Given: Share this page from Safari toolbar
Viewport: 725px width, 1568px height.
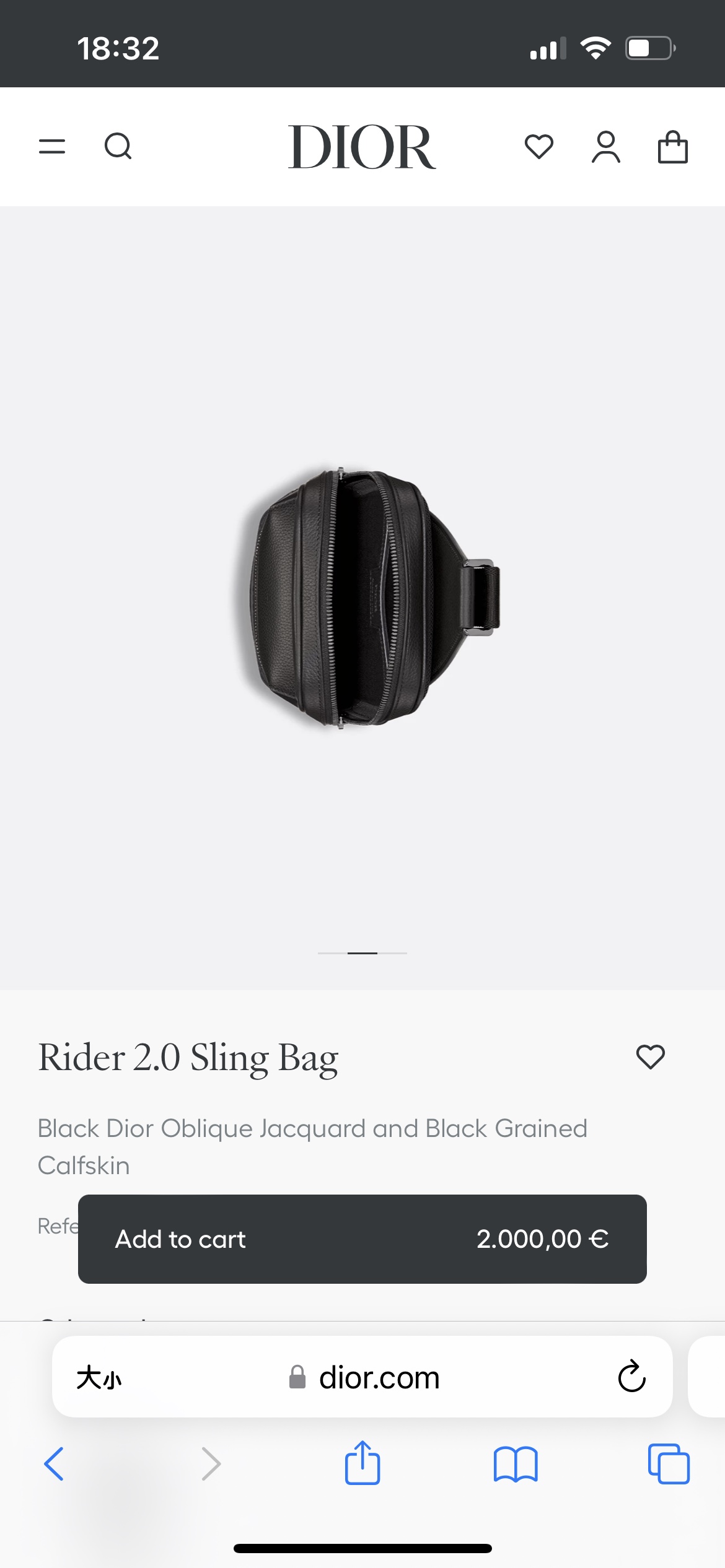Looking at the screenshot, I should 362,1463.
